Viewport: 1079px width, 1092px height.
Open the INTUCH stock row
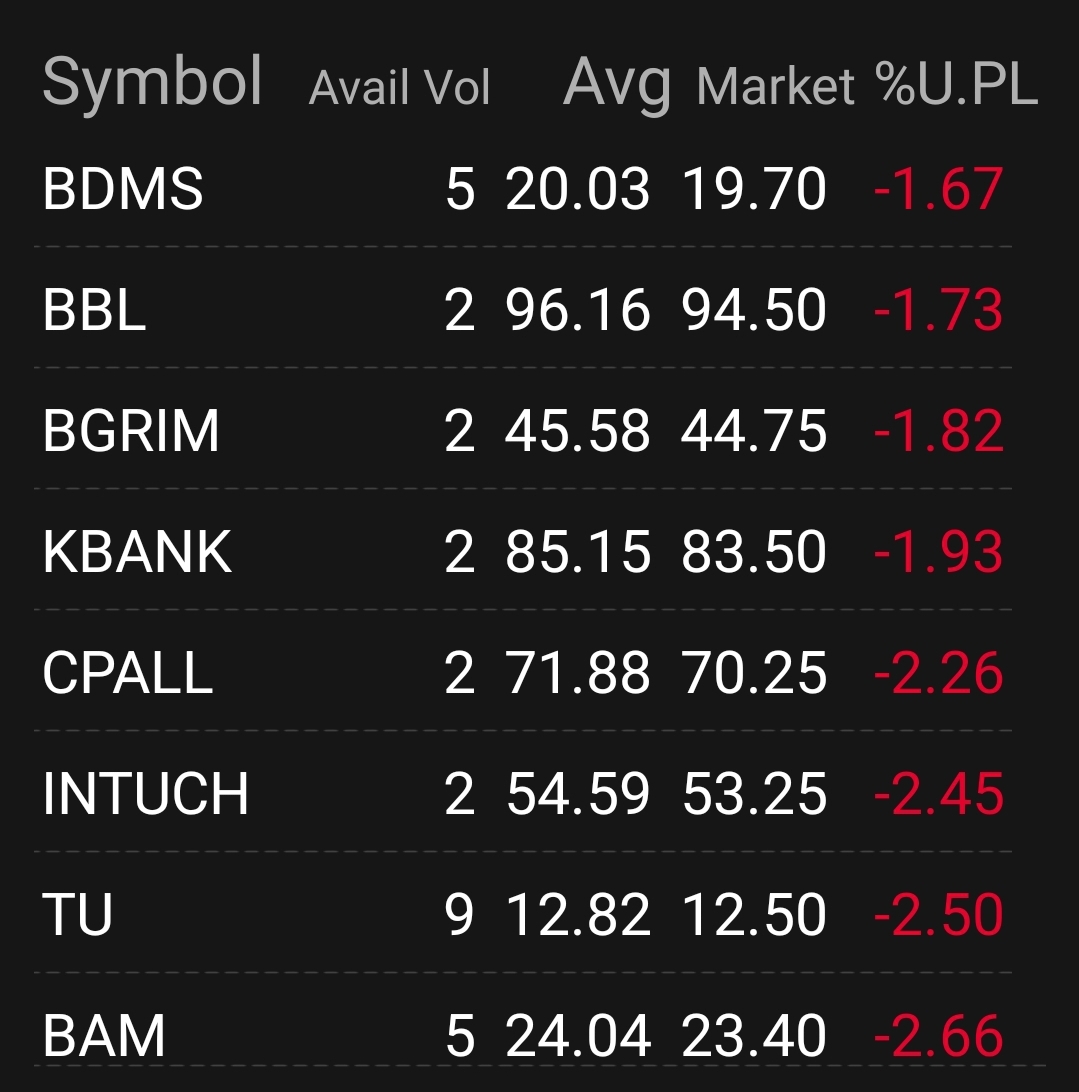pyautogui.click(x=145, y=794)
